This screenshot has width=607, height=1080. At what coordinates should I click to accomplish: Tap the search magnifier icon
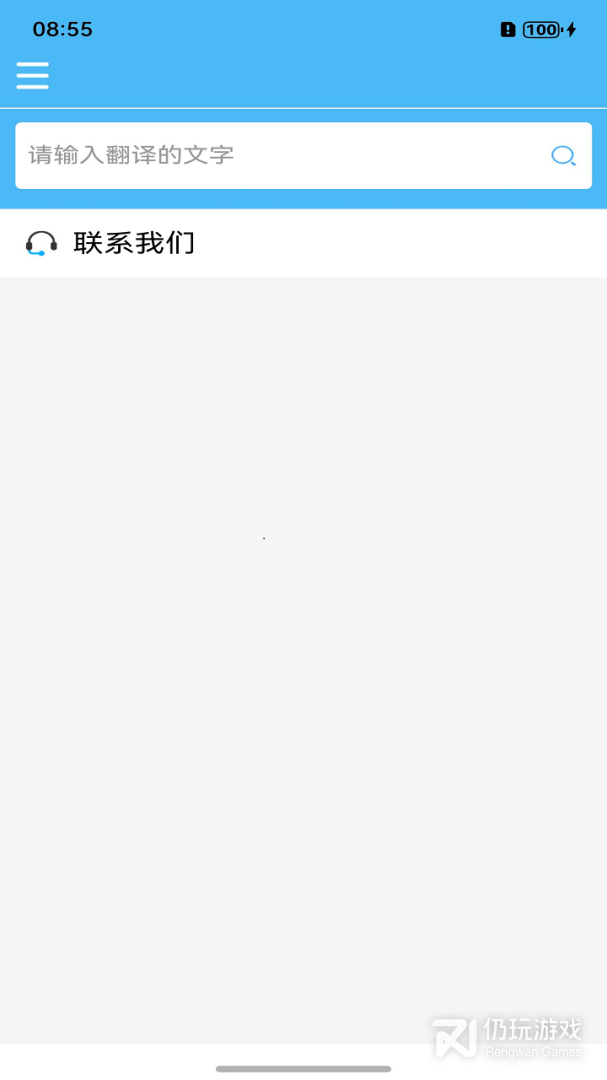[x=563, y=156]
